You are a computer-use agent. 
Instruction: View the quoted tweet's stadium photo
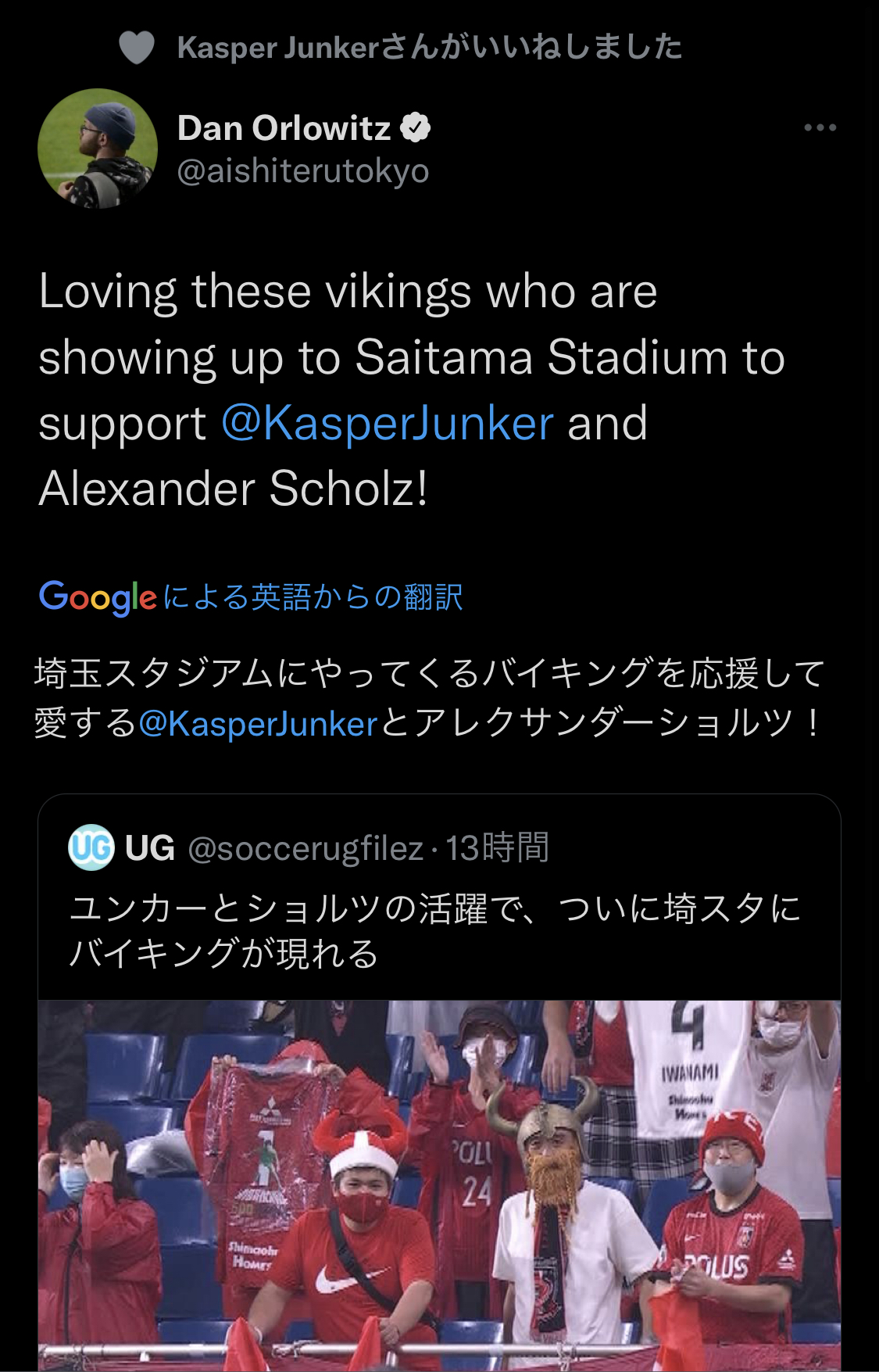tap(439, 1185)
